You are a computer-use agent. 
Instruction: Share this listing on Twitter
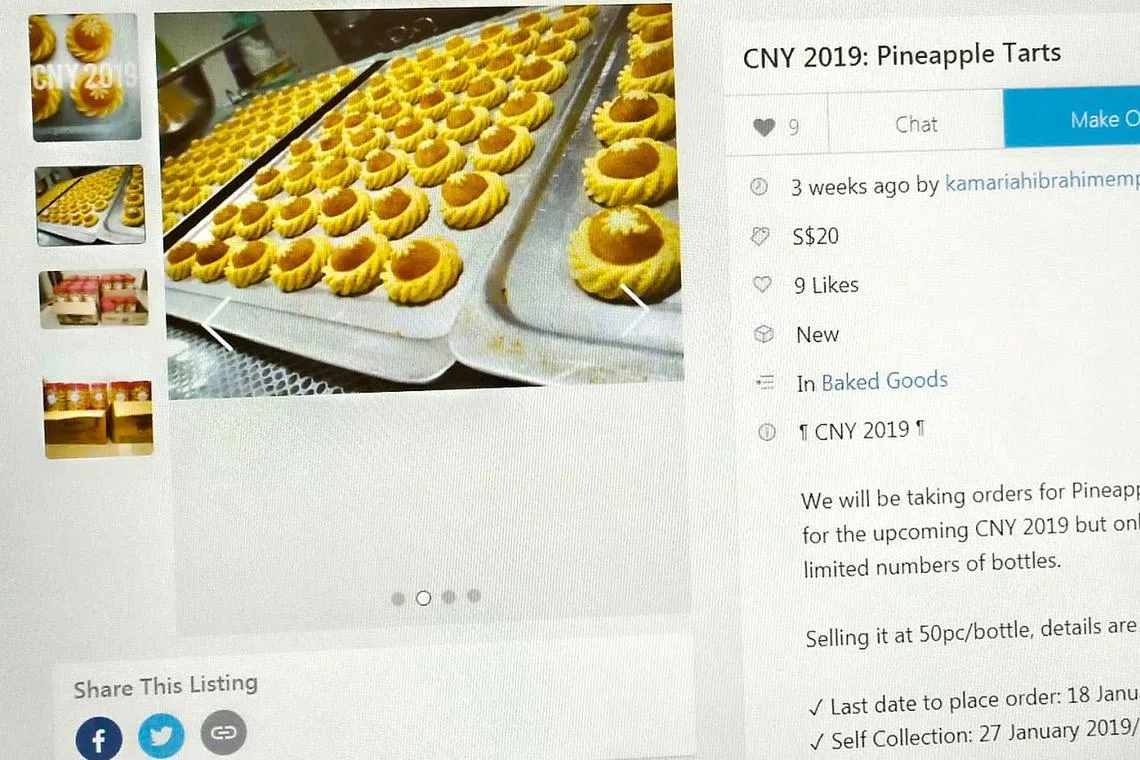(x=161, y=736)
